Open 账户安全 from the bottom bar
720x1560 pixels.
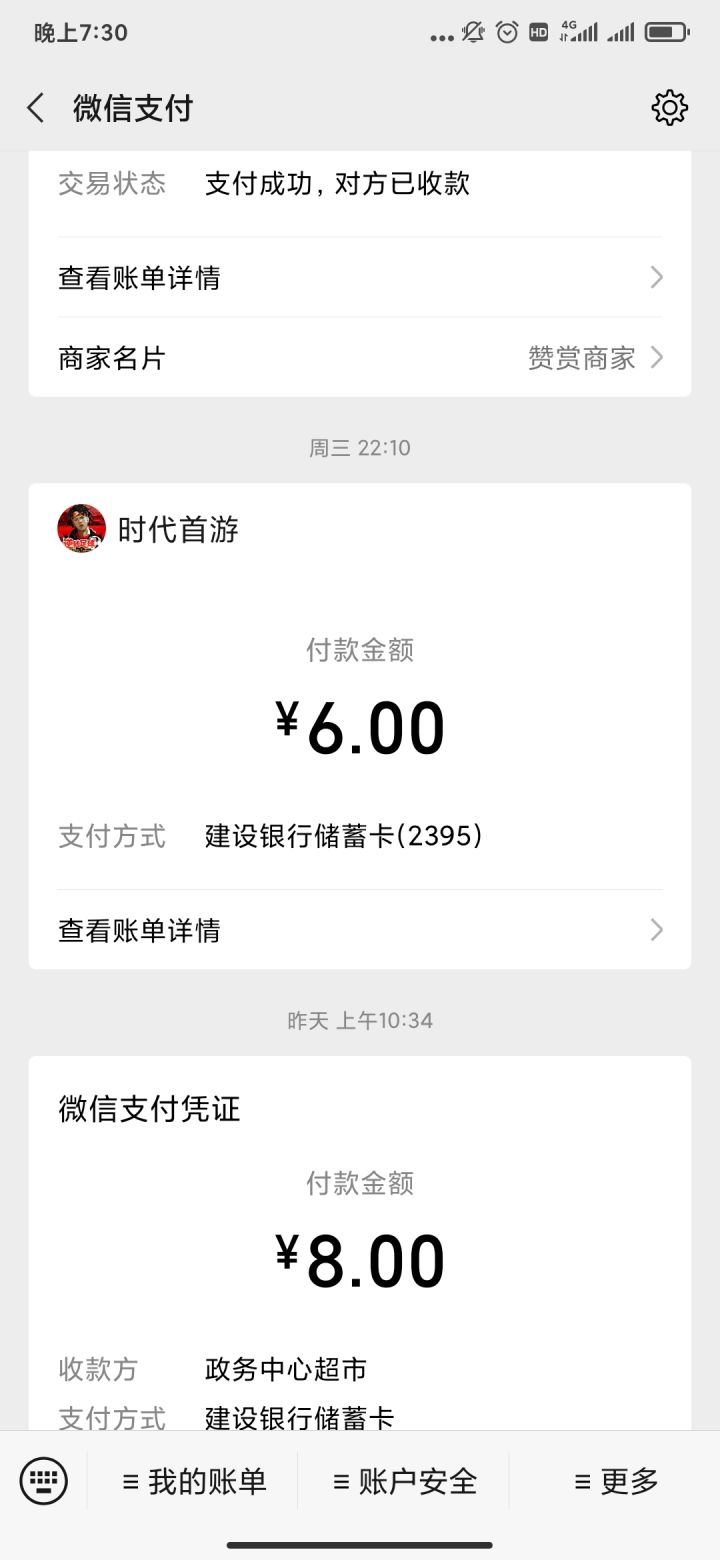(x=404, y=1481)
